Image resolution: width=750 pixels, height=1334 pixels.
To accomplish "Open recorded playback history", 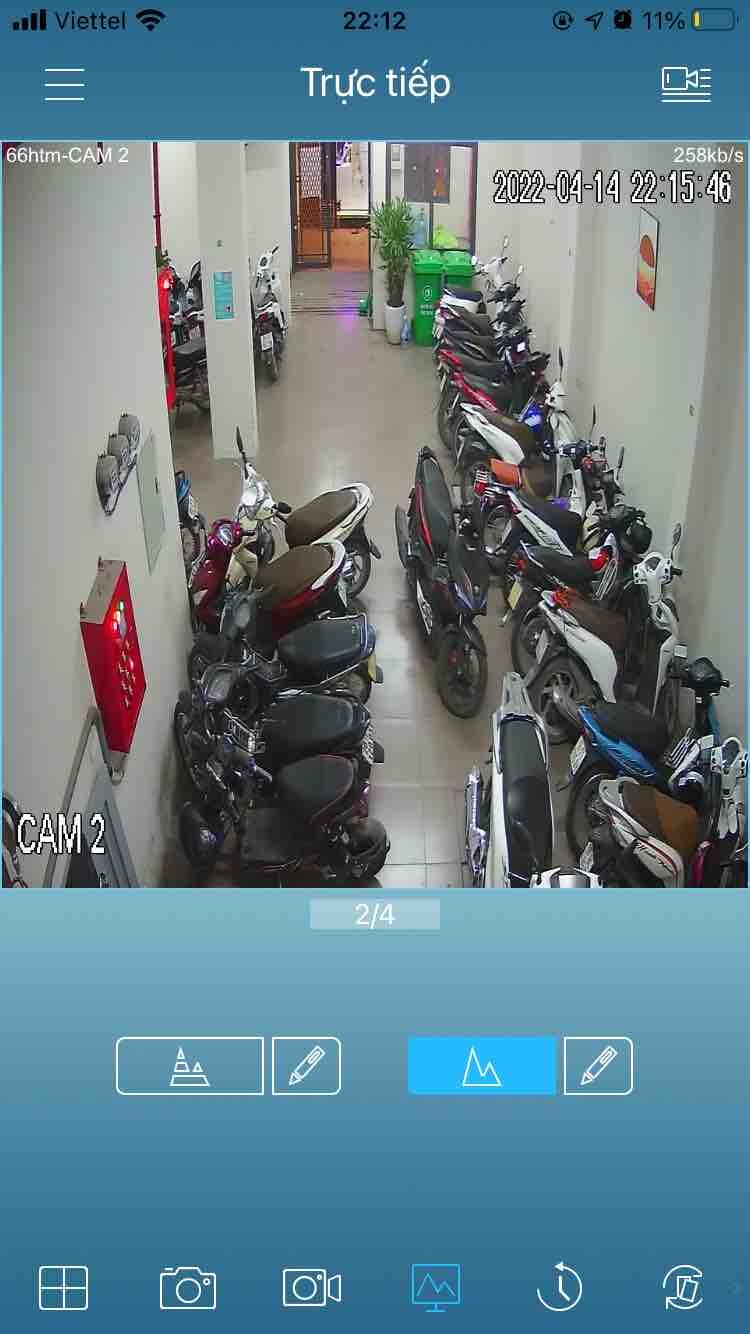I will point(559,1287).
